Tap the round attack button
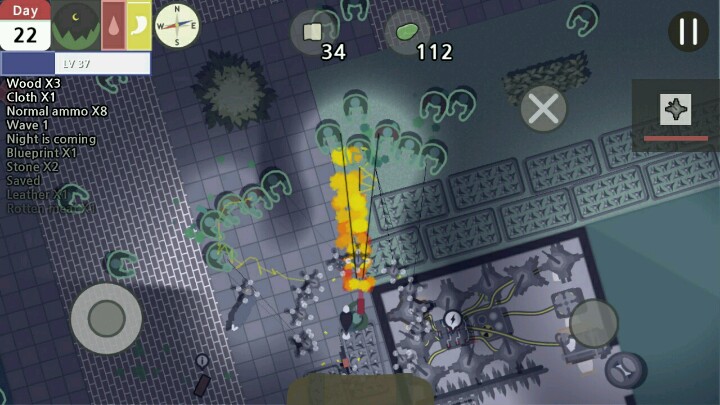Image resolution: width=720 pixels, height=405 pixels. click(x=594, y=323)
